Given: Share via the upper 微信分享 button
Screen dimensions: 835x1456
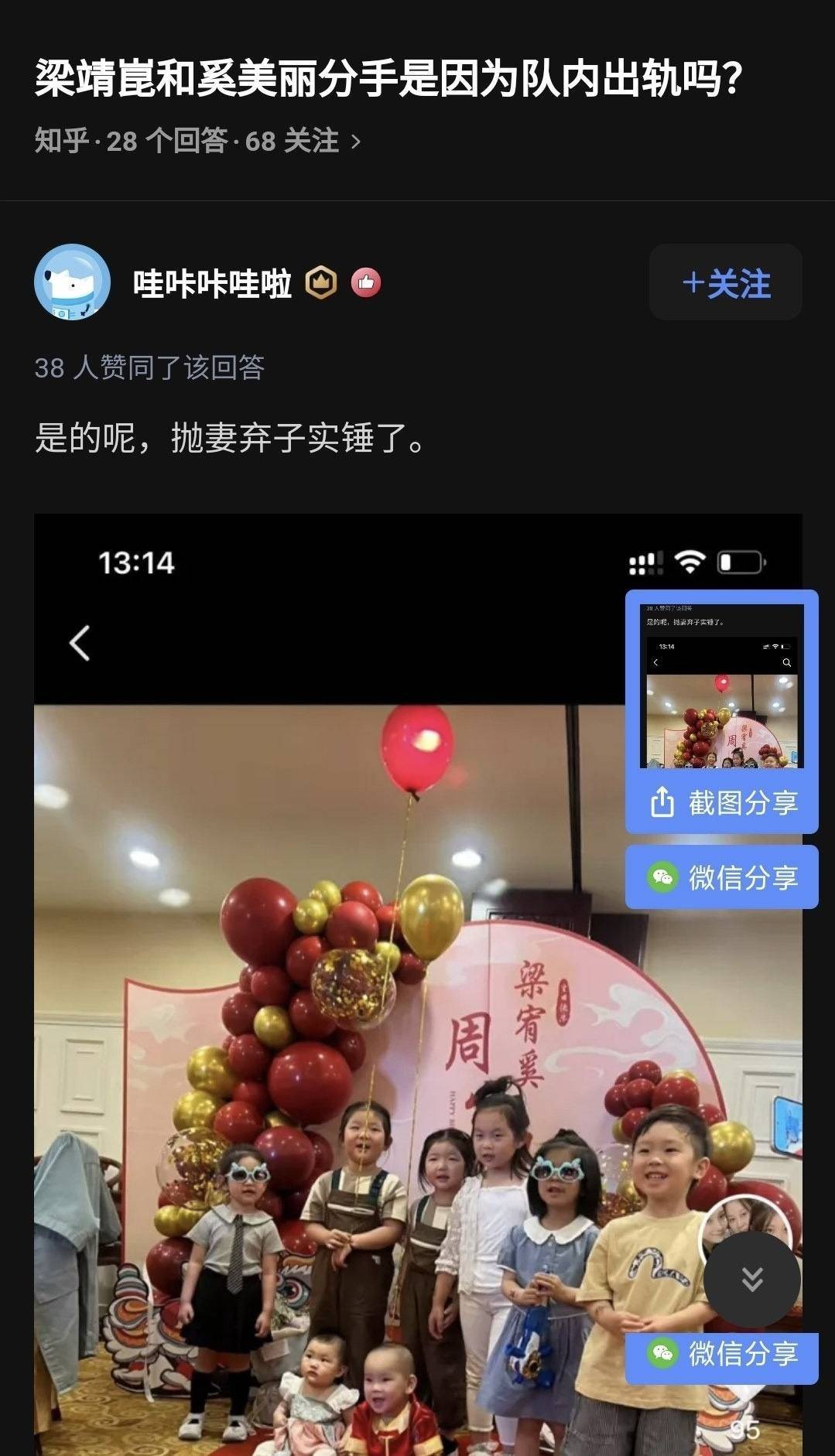Looking at the screenshot, I should tap(722, 877).
